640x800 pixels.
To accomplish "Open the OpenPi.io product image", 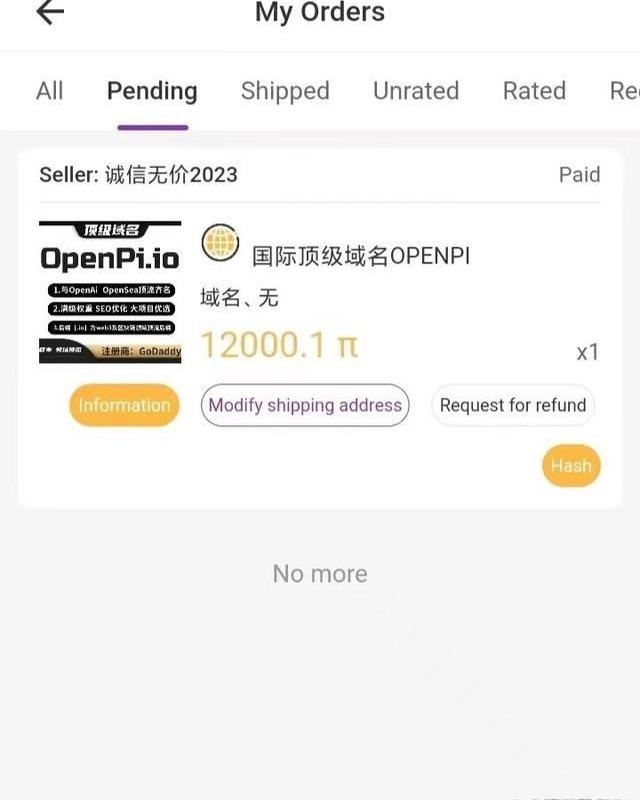I will click(110, 291).
